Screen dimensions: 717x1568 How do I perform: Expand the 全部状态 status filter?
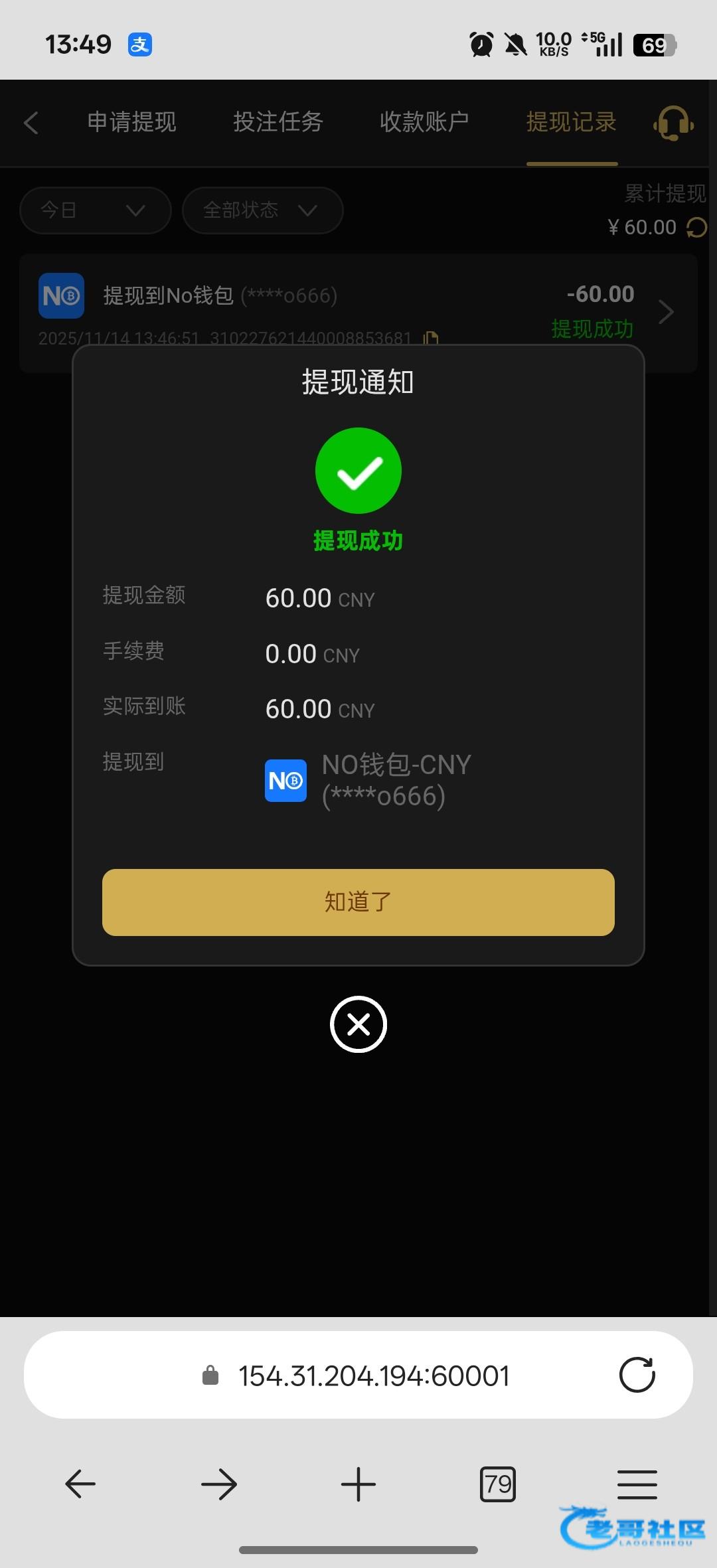click(262, 210)
